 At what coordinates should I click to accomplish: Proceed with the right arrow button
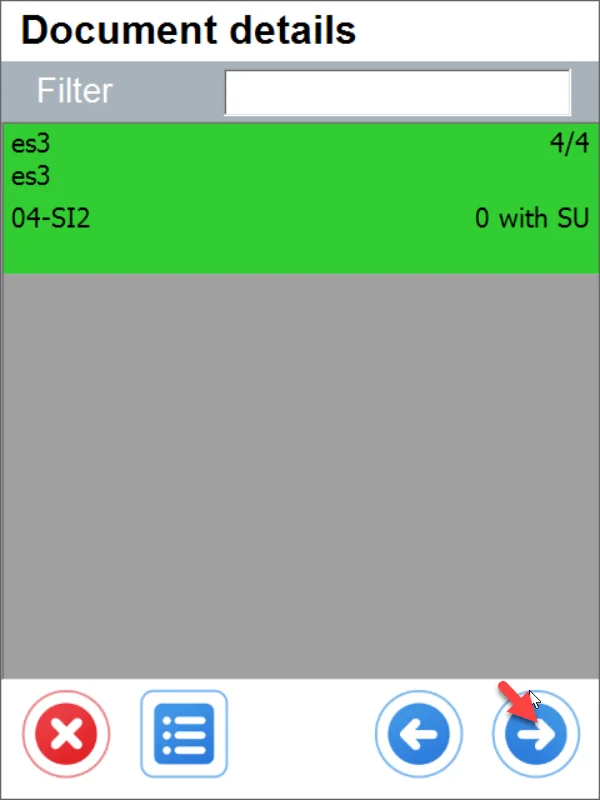(x=536, y=735)
